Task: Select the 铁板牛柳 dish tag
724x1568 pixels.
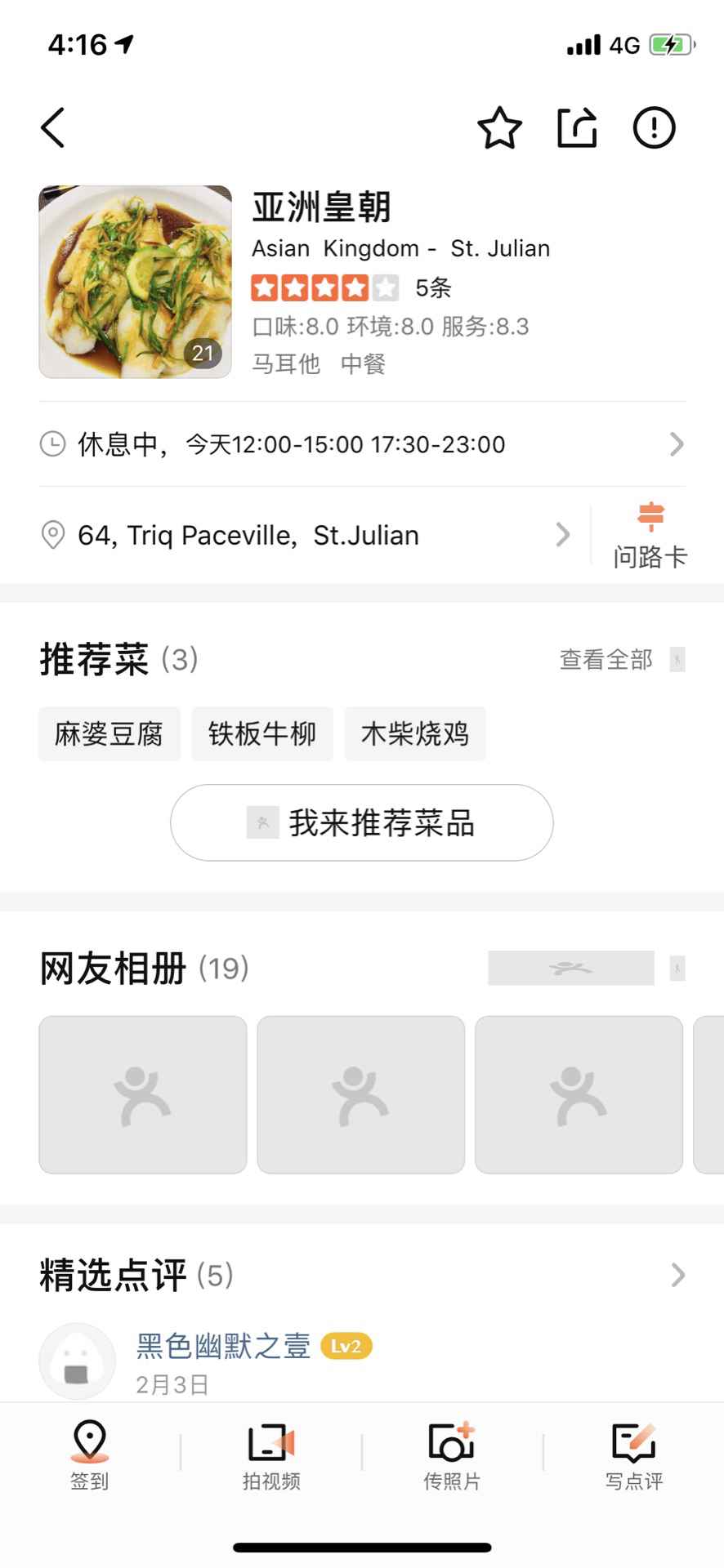Action: pyautogui.click(x=261, y=733)
